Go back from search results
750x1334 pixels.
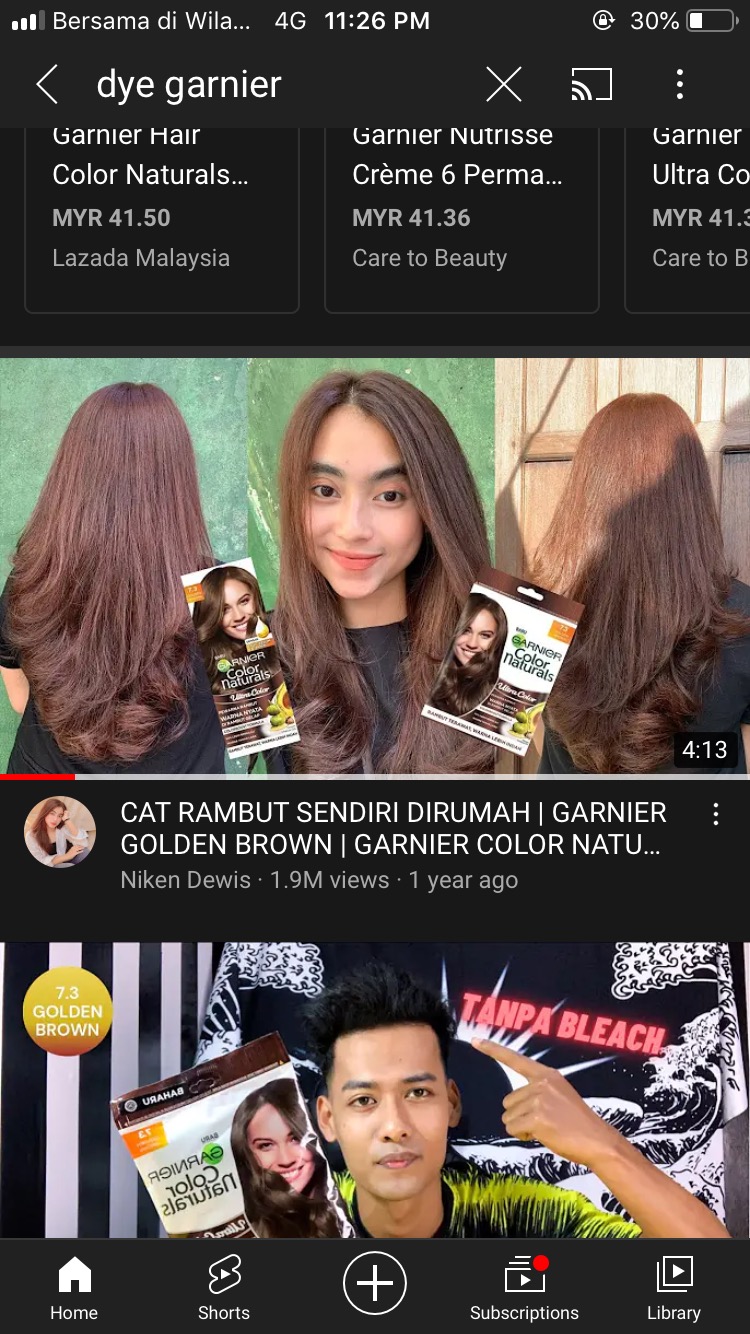pos(47,85)
